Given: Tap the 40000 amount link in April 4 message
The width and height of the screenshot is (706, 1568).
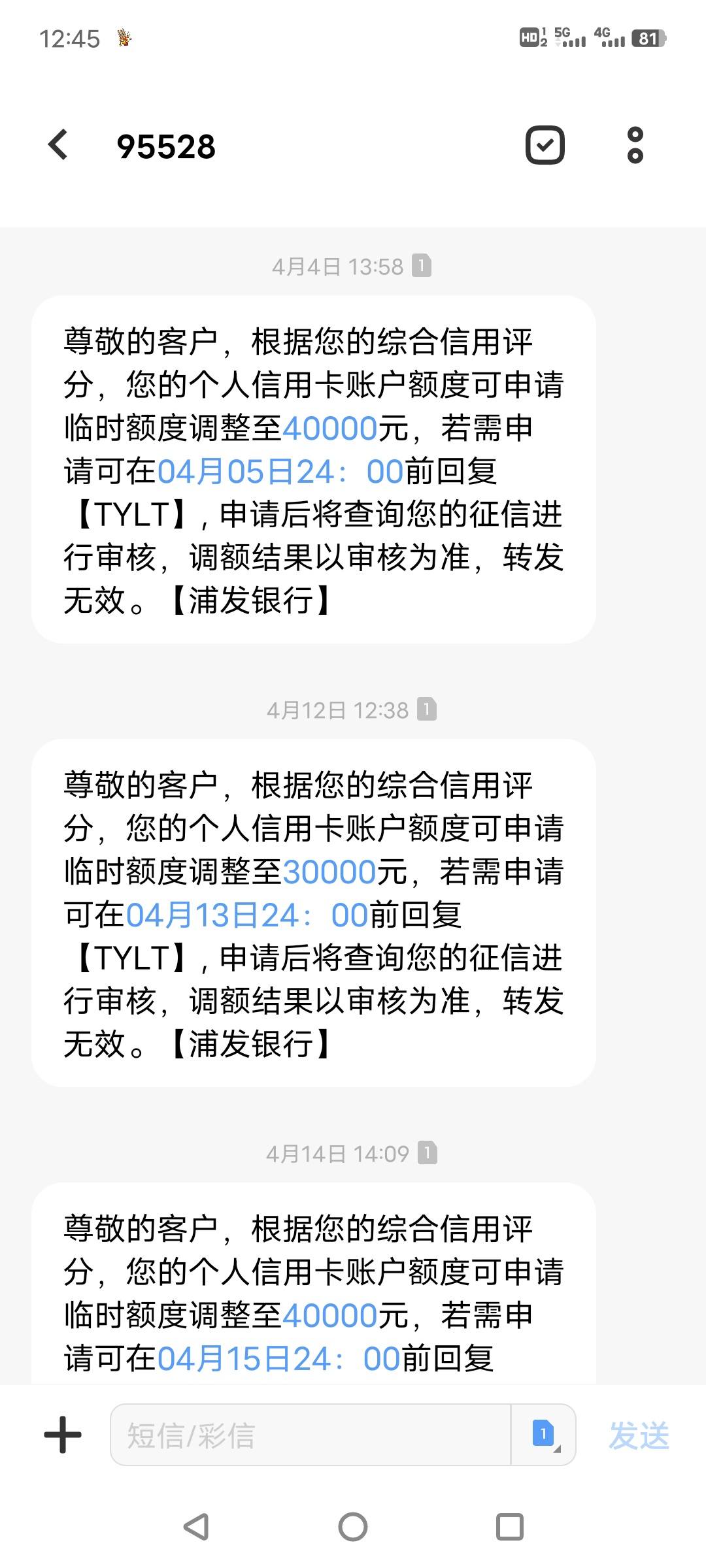Looking at the screenshot, I should pyautogui.click(x=330, y=429).
